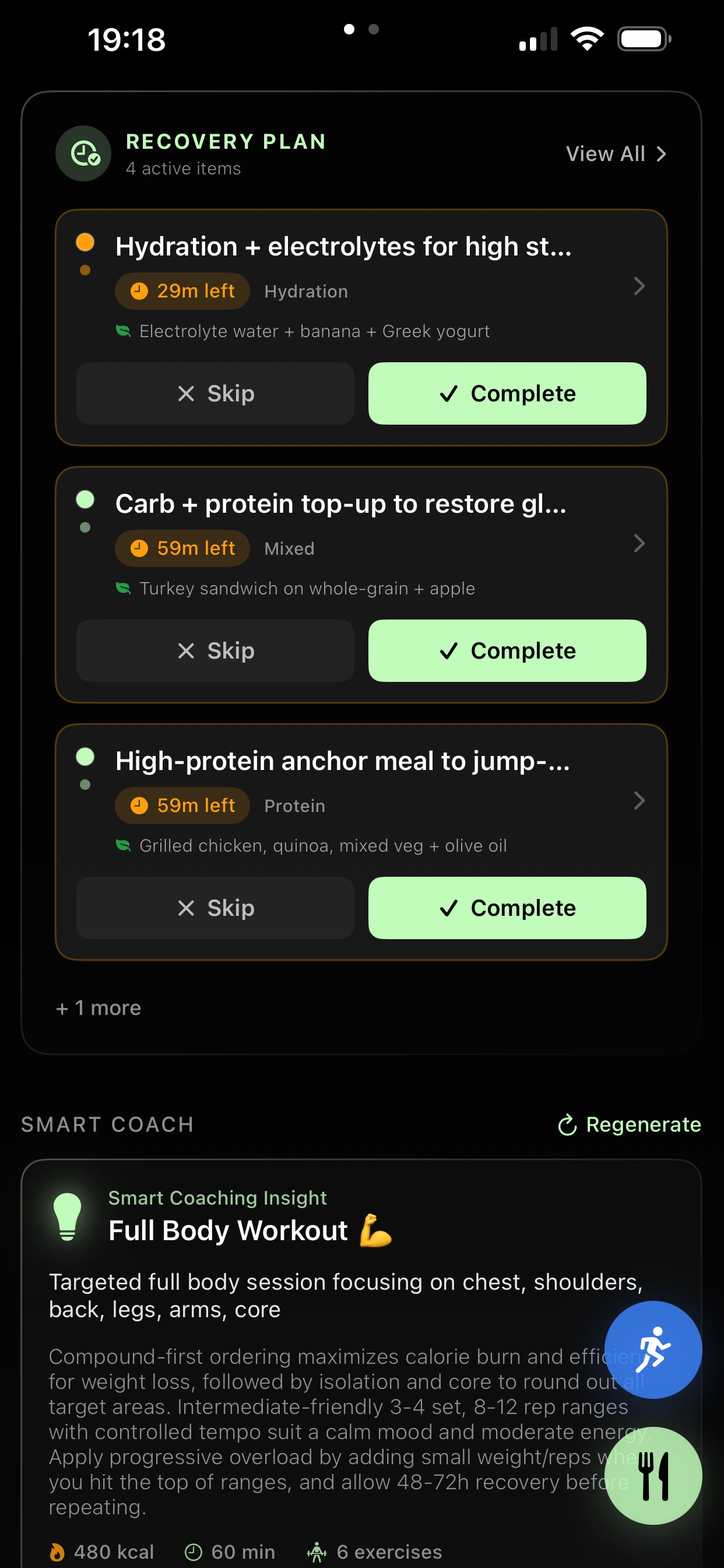Open the green fork-and-knife meal icon
Image resolution: width=724 pixels, height=1568 pixels.
coord(653,1475)
